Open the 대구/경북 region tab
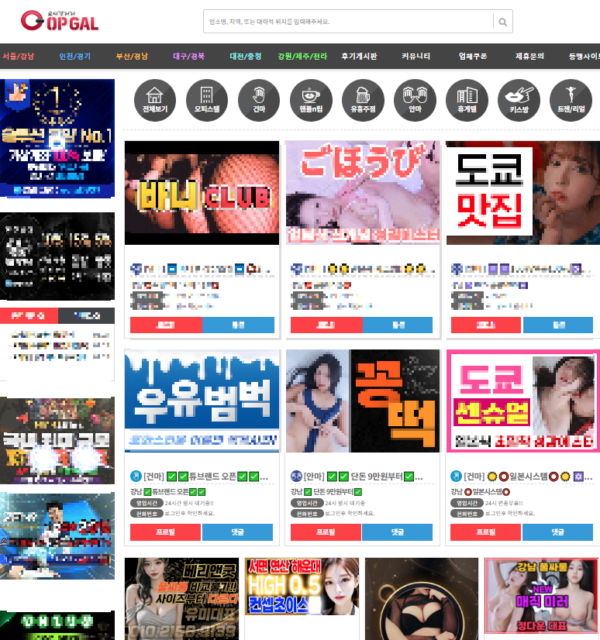 (189, 56)
